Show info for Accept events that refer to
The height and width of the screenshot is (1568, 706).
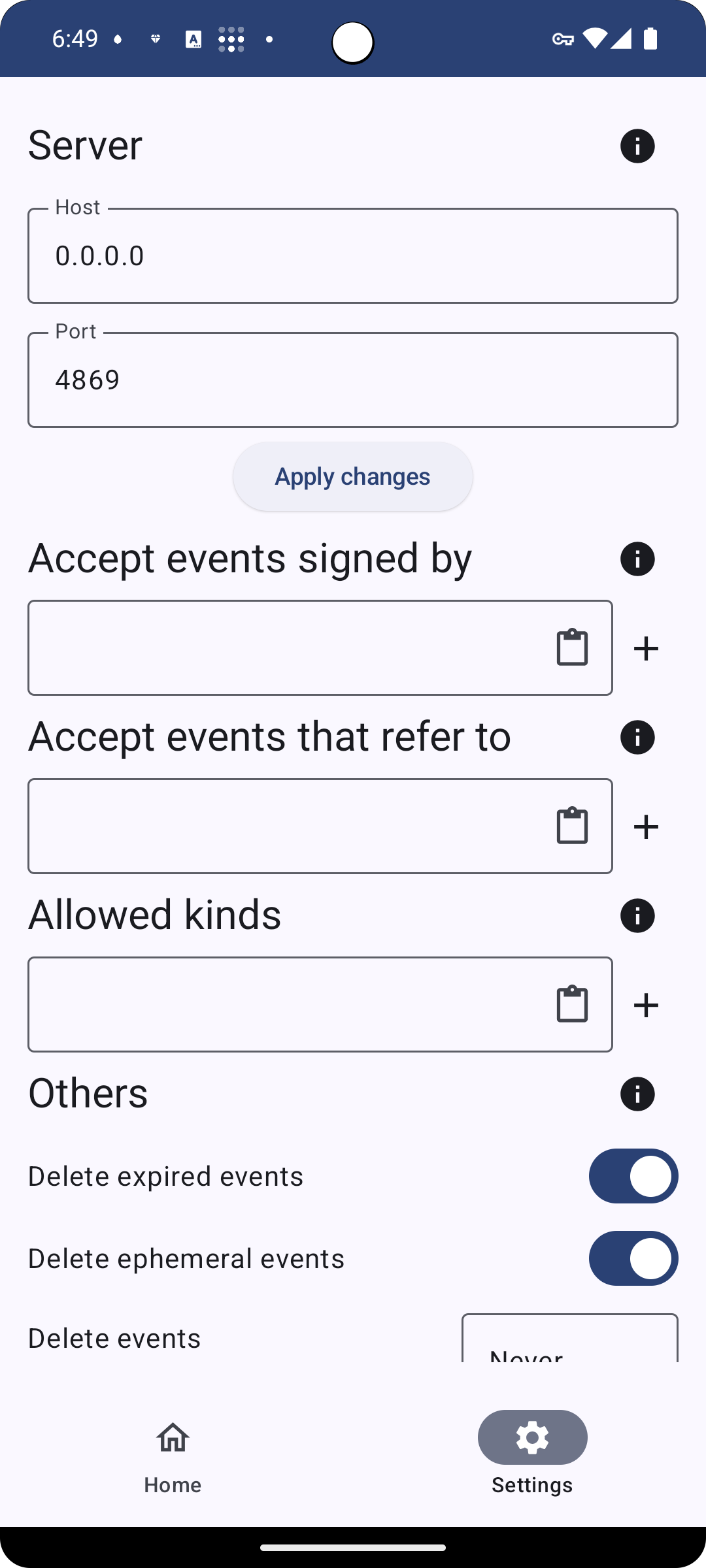pyautogui.click(x=637, y=738)
